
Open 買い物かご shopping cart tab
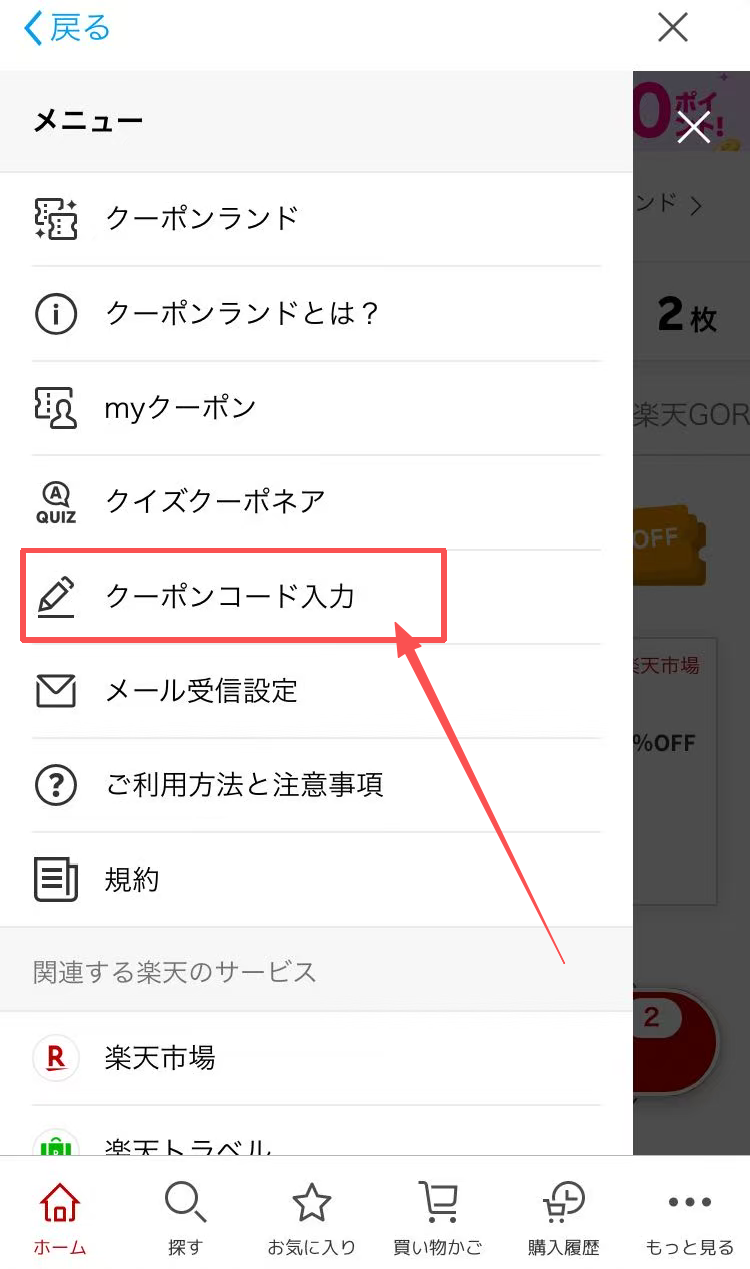[436, 1218]
